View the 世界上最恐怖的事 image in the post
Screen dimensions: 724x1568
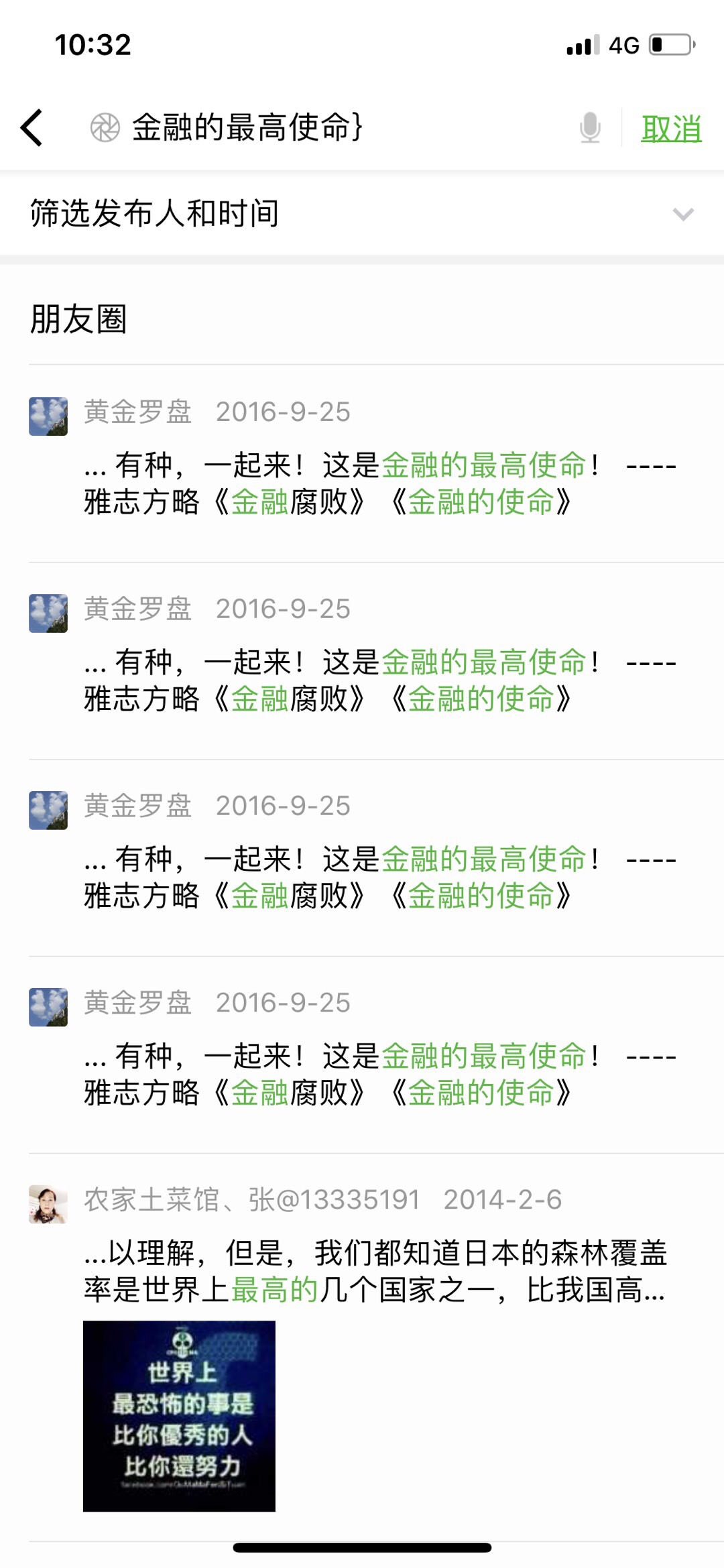(179, 1416)
